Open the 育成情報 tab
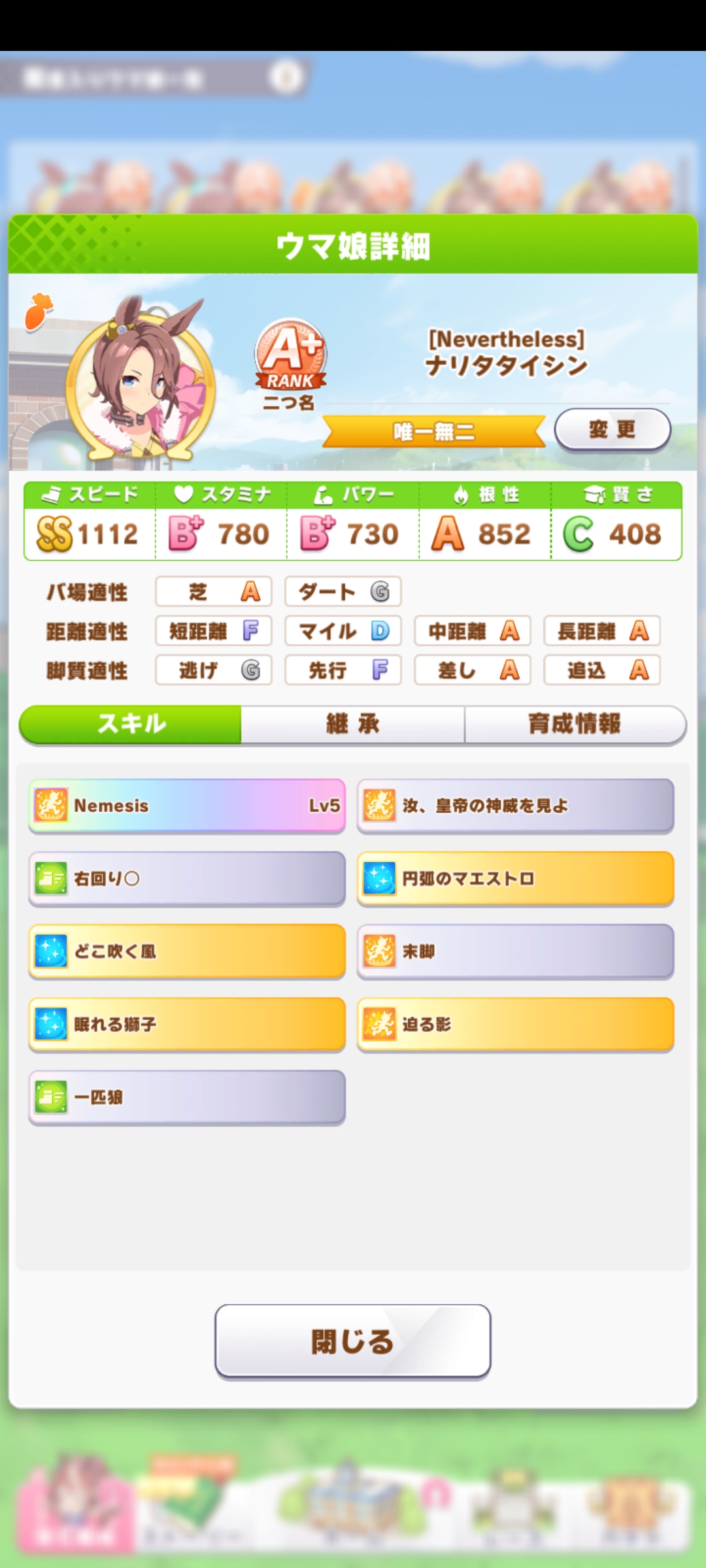Viewport: 706px width, 1568px height. (x=575, y=724)
